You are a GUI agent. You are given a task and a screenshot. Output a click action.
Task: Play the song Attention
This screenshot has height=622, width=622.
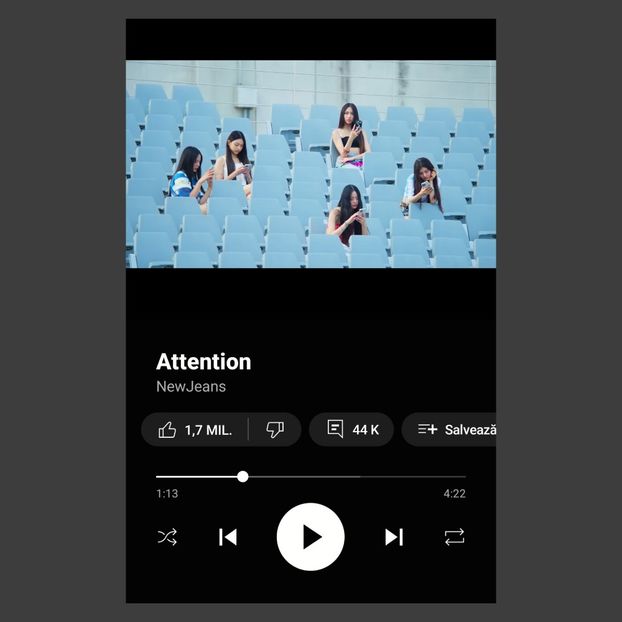pos(311,537)
